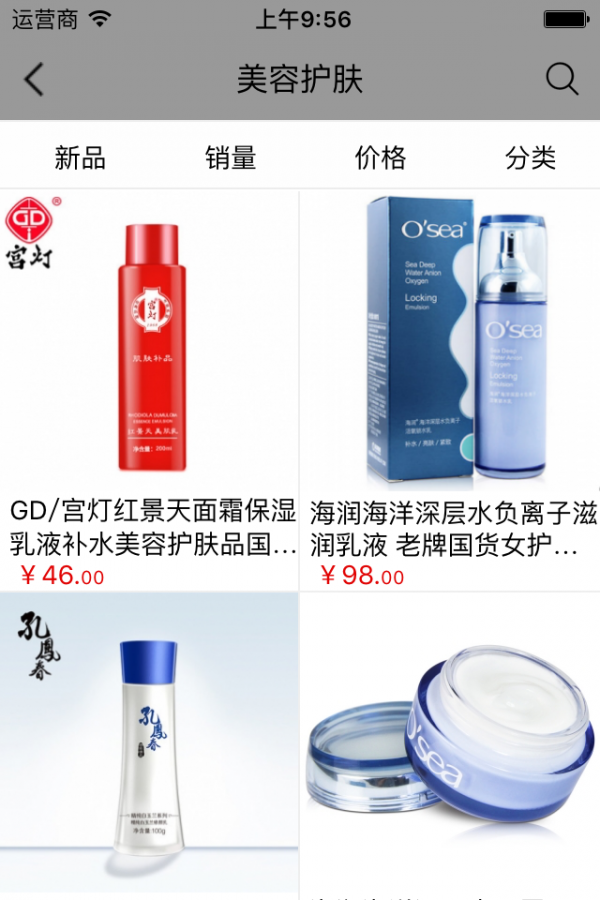The height and width of the screenshot is (900, 600).
Task: Sort products by 销量
Action: 231,157
